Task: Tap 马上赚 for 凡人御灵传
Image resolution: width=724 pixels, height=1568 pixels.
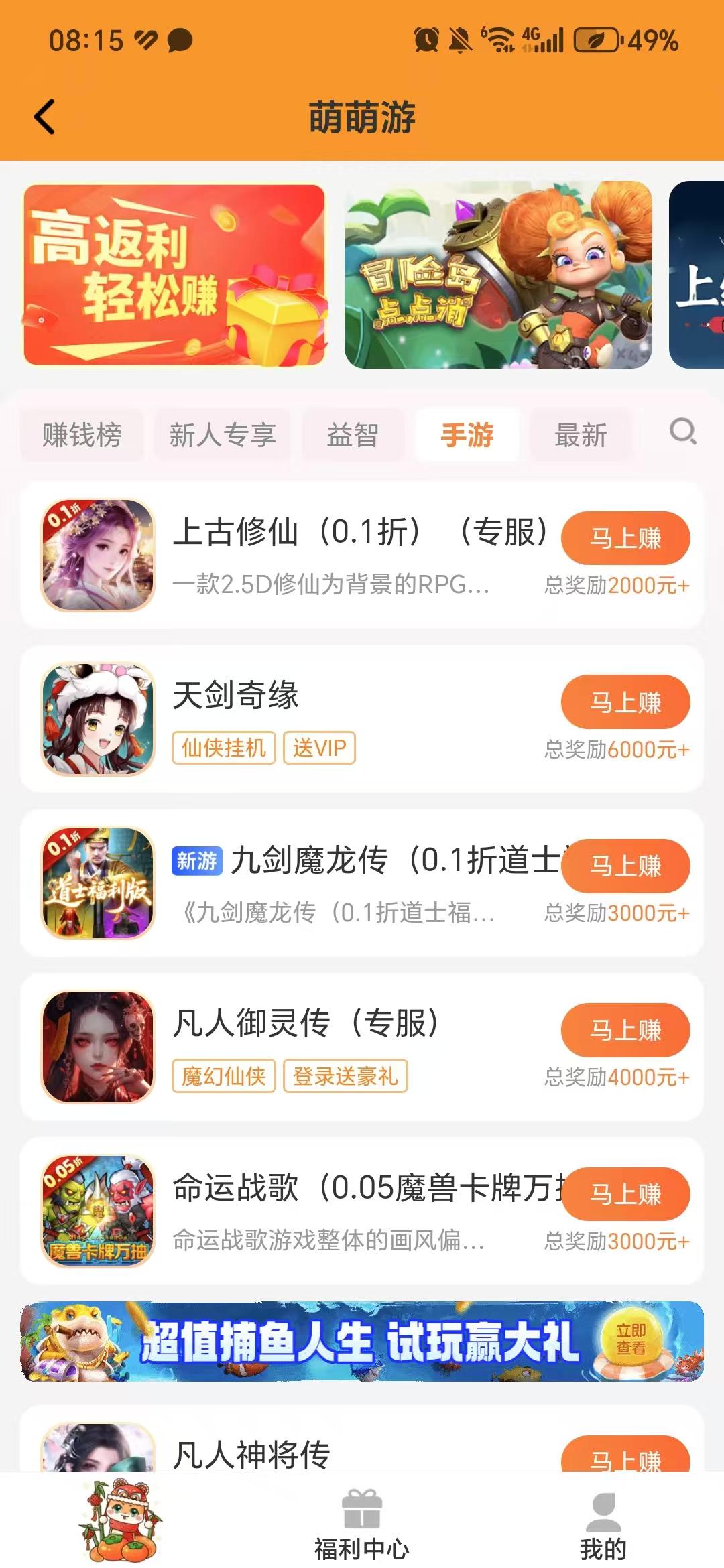Action: point(625,1030)
